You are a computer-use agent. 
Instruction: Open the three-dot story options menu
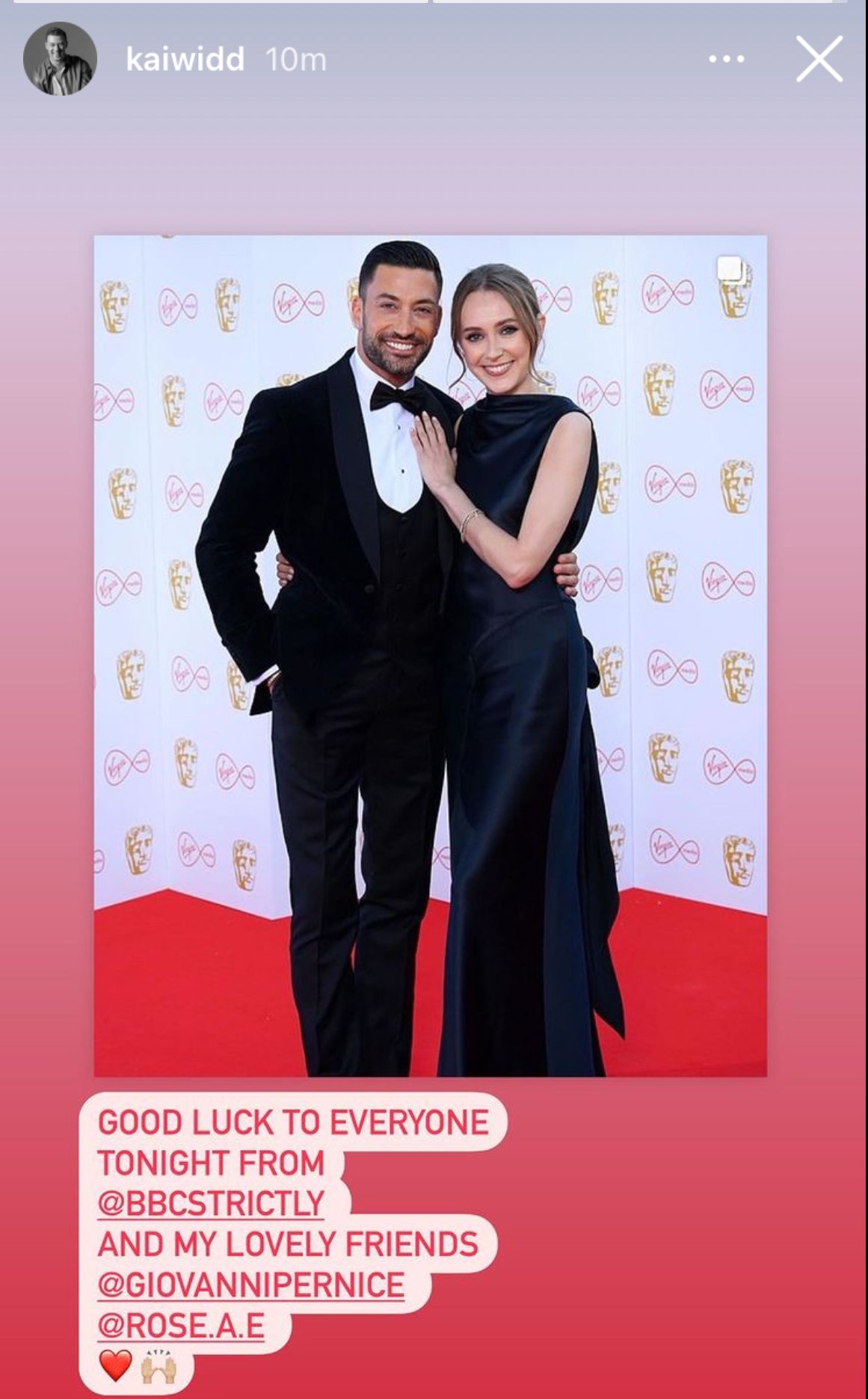(x=726, y=59)
